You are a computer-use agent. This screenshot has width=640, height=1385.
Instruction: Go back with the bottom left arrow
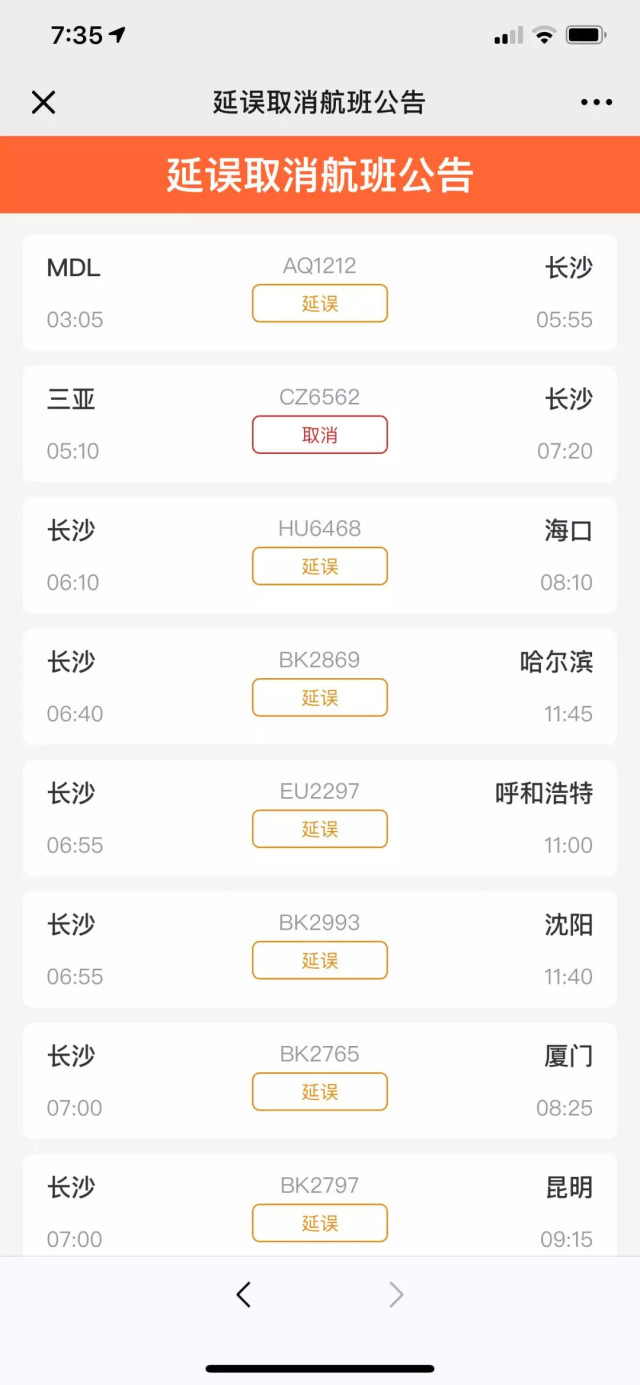(x=244, y=1295)
